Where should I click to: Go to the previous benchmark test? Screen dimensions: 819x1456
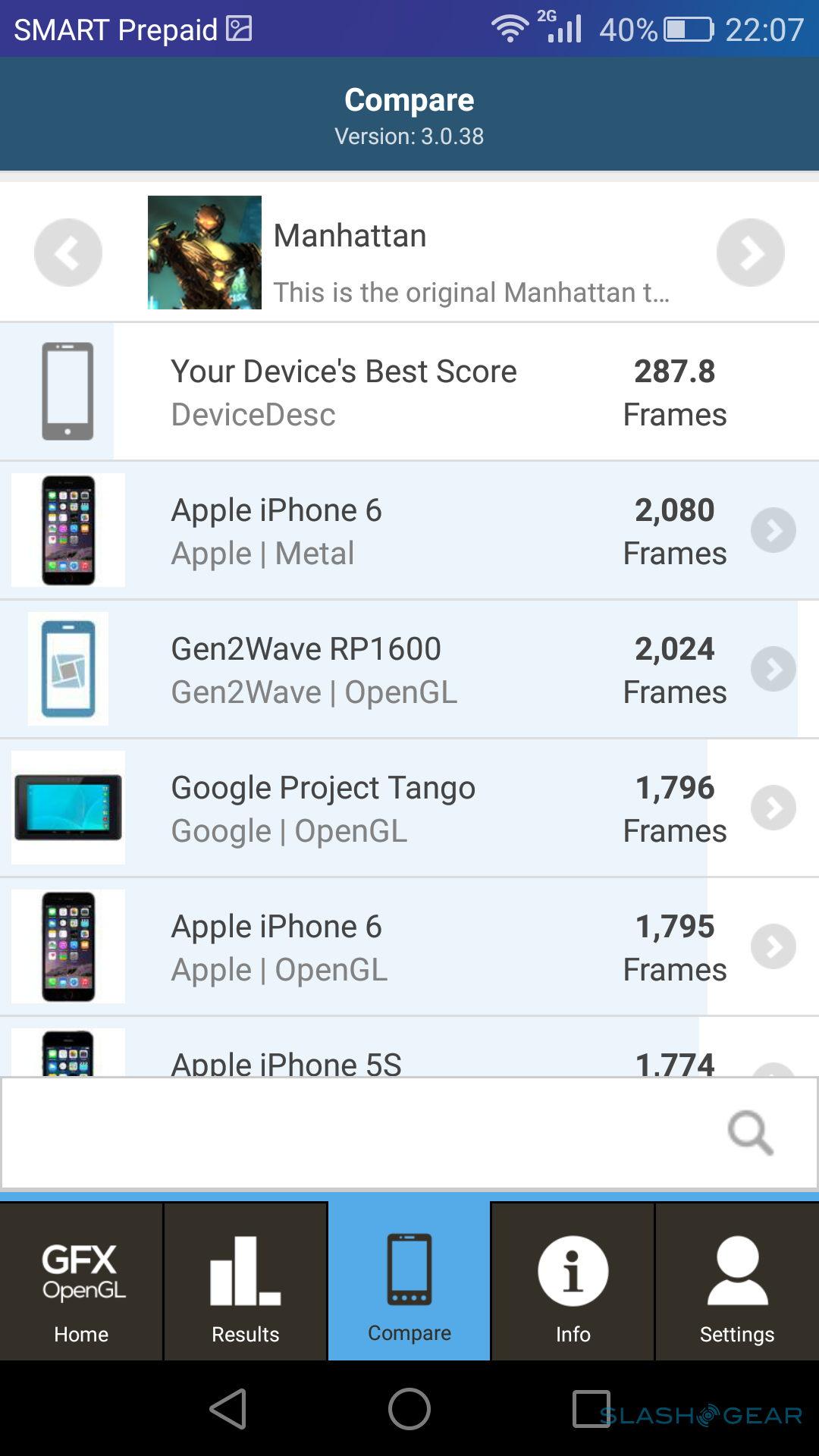point(68,253)
